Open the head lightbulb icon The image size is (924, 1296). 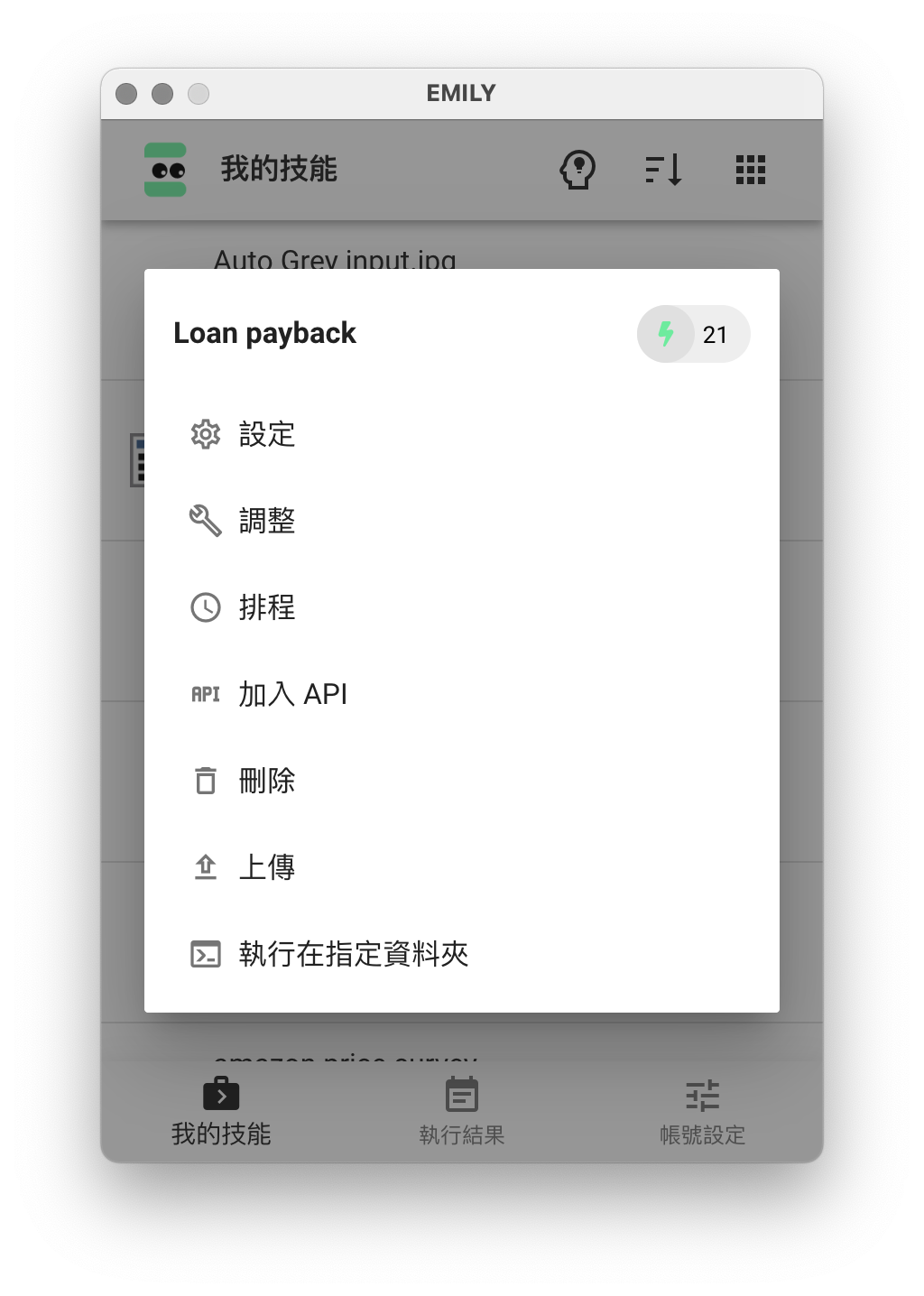point(577,169)
